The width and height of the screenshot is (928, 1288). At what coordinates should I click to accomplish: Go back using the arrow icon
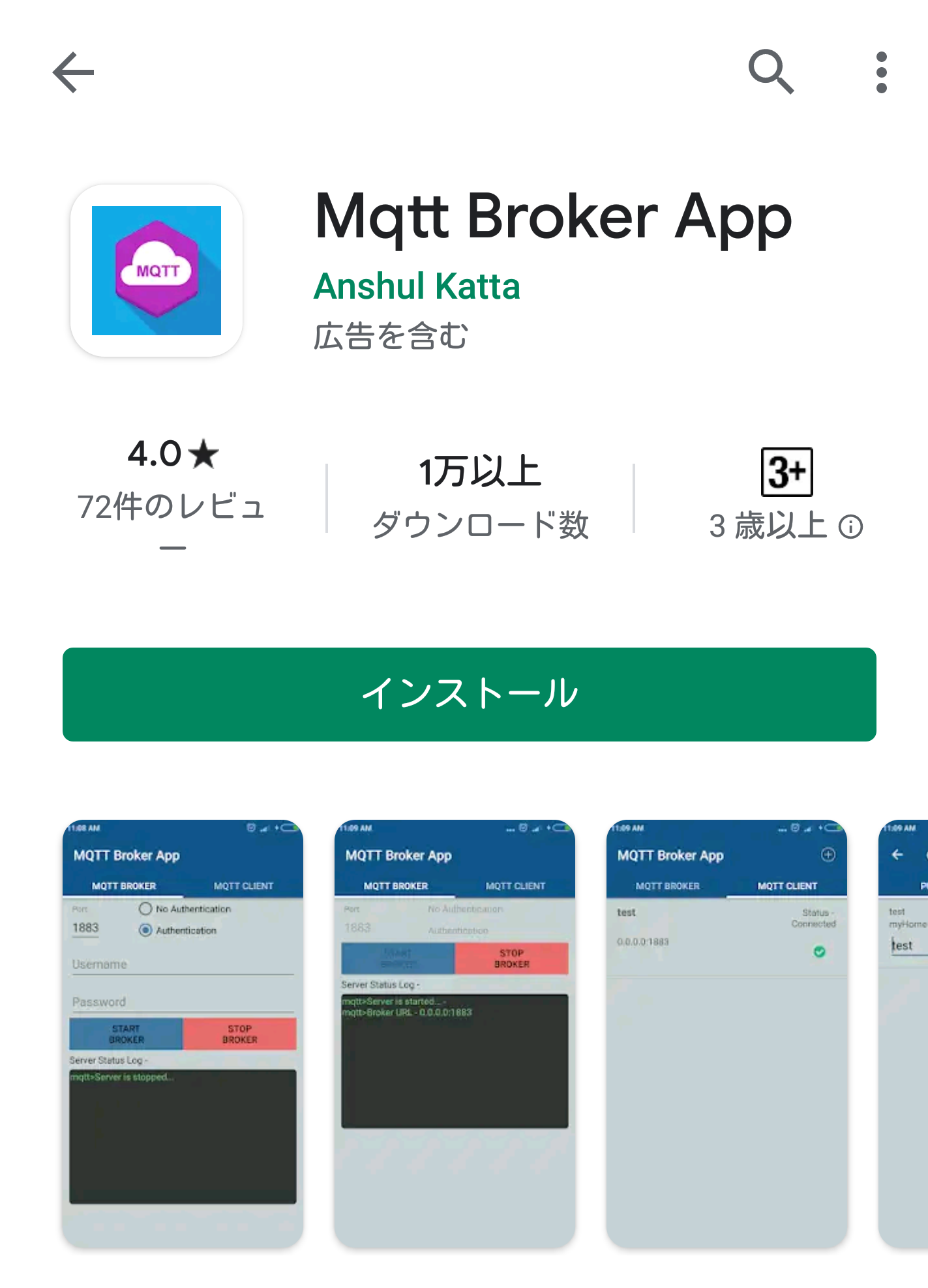(x=73, y=72)
